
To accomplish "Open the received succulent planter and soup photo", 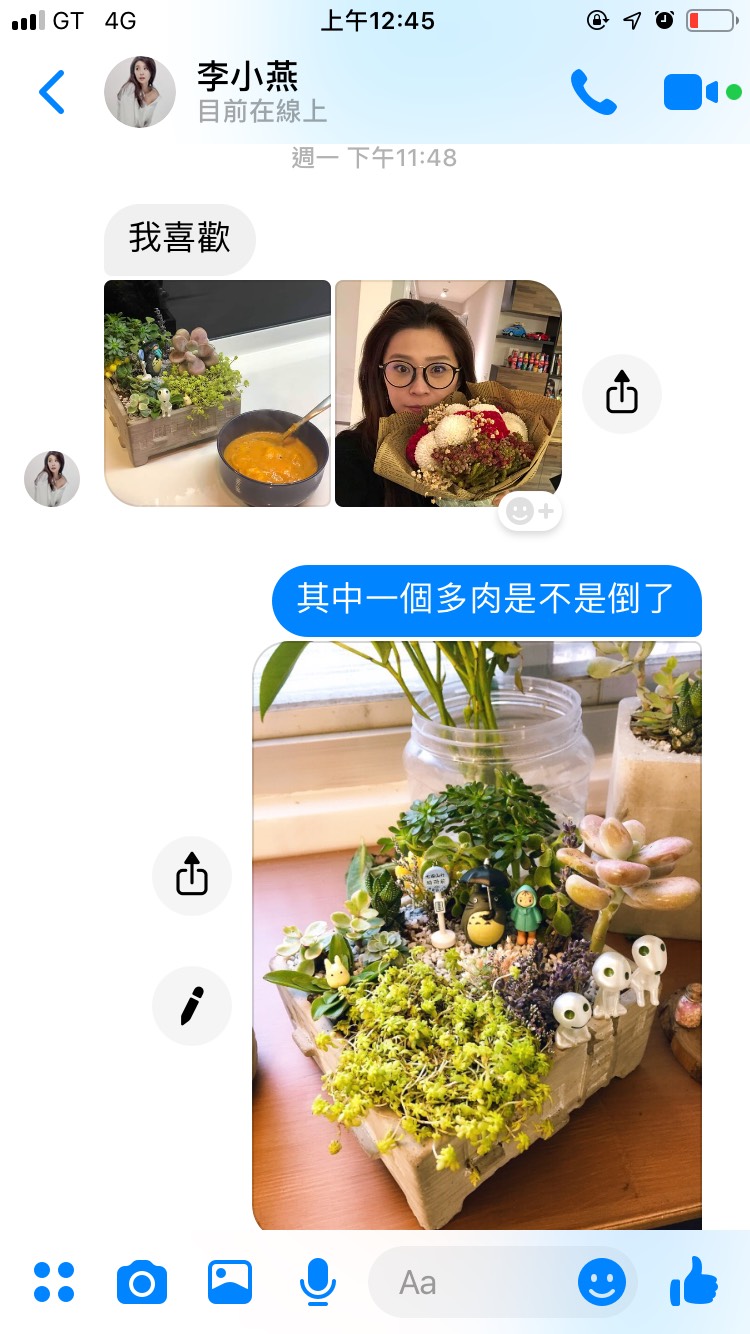I will pyautogui.click(x=217, y=393).
